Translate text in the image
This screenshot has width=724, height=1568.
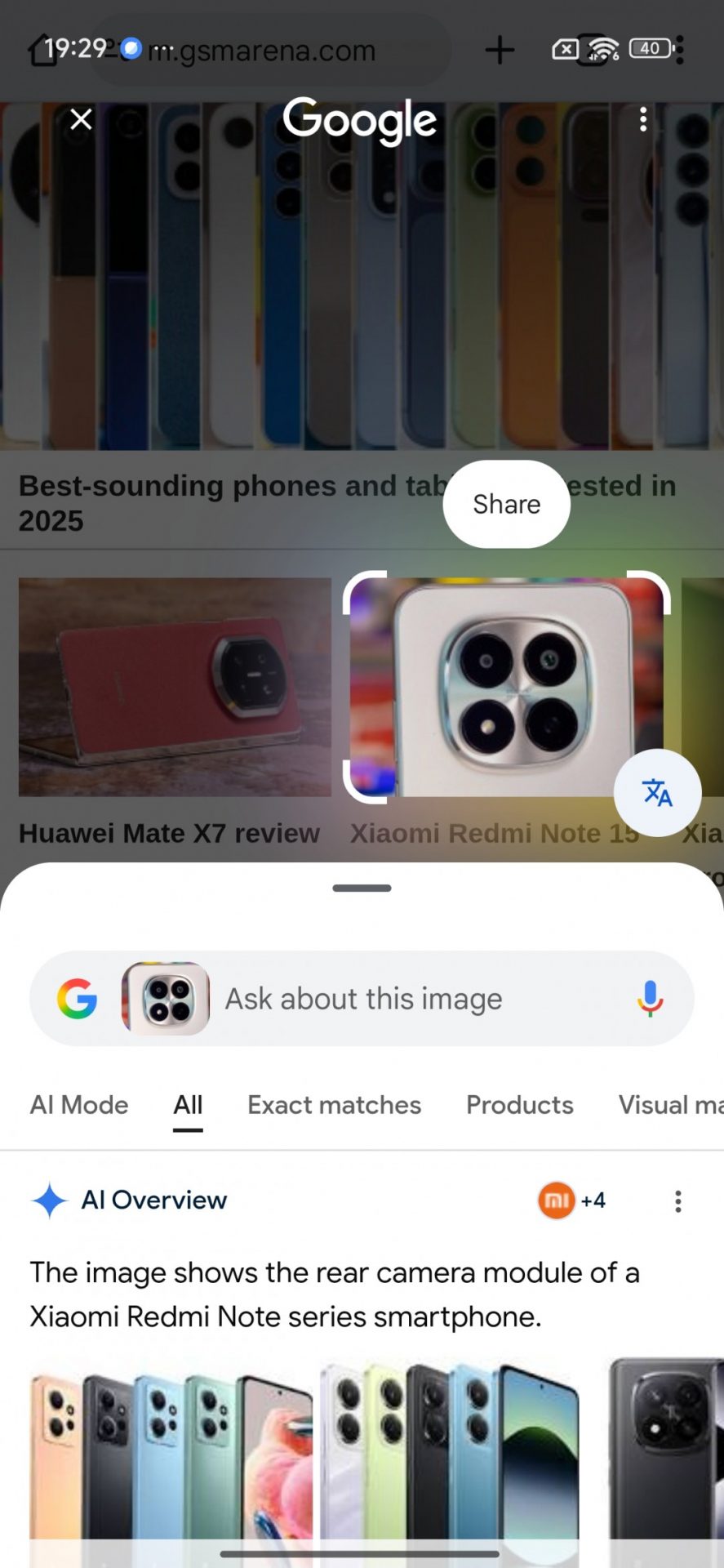click(657, 792)
